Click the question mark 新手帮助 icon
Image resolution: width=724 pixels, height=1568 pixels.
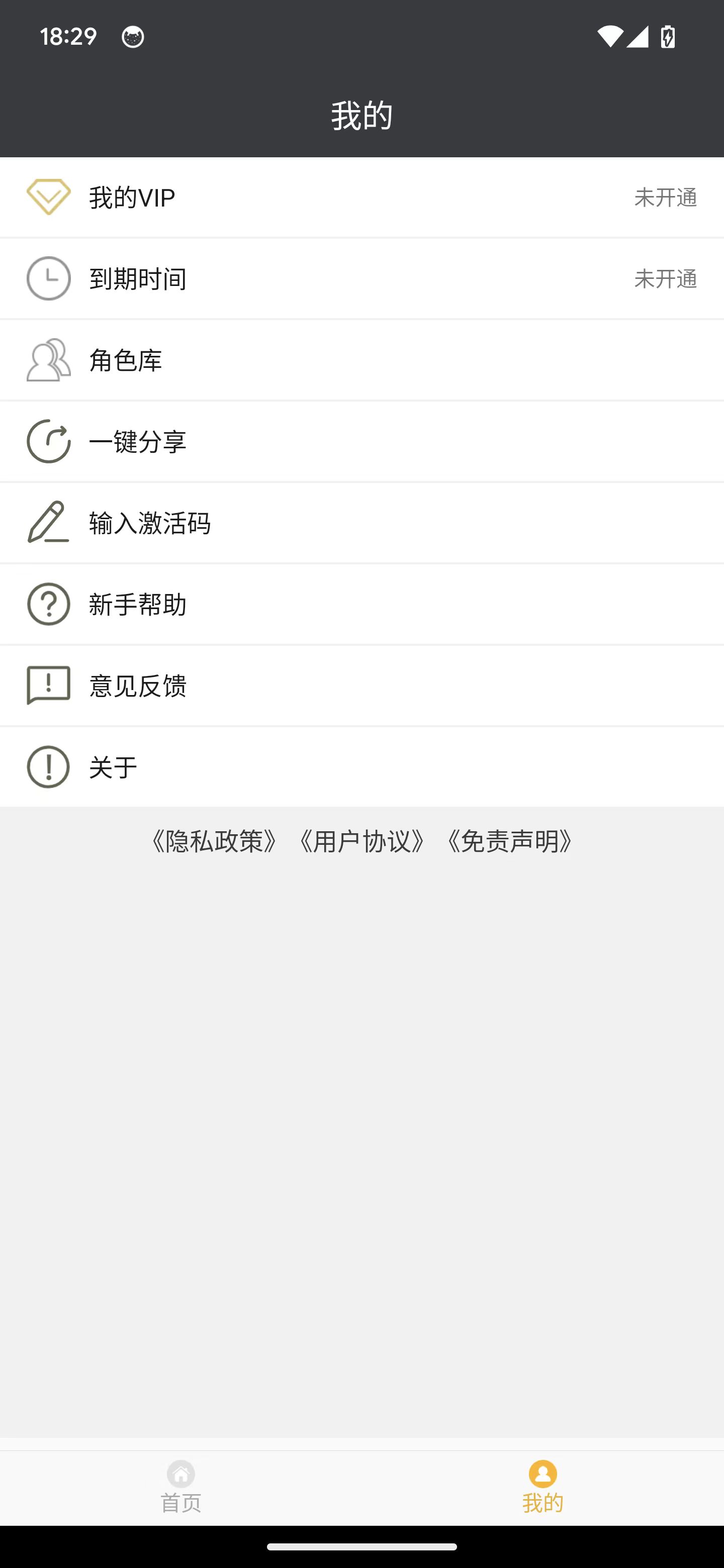tap(49, 605)
